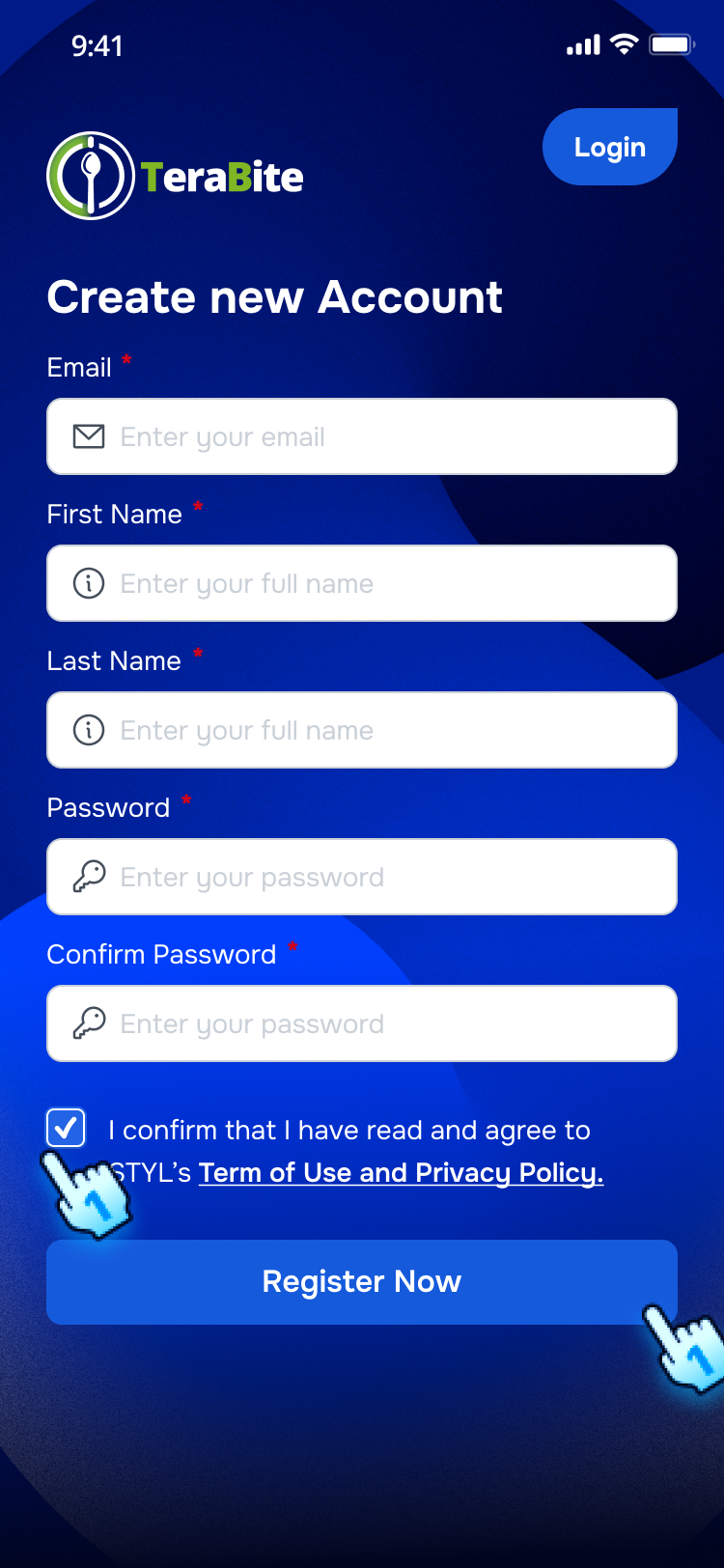The image size is (724, 1568).
Task: Toggle the Term of Use confirmation checkbox
Action: [x=65, y=1127]
